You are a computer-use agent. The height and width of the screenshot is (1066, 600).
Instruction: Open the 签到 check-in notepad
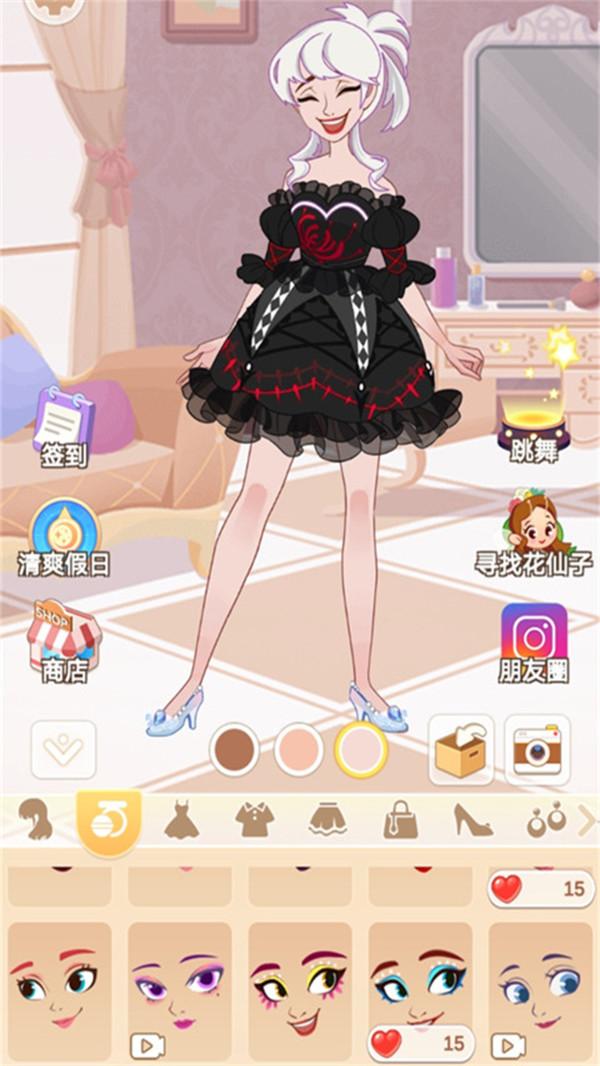point(64,427)
